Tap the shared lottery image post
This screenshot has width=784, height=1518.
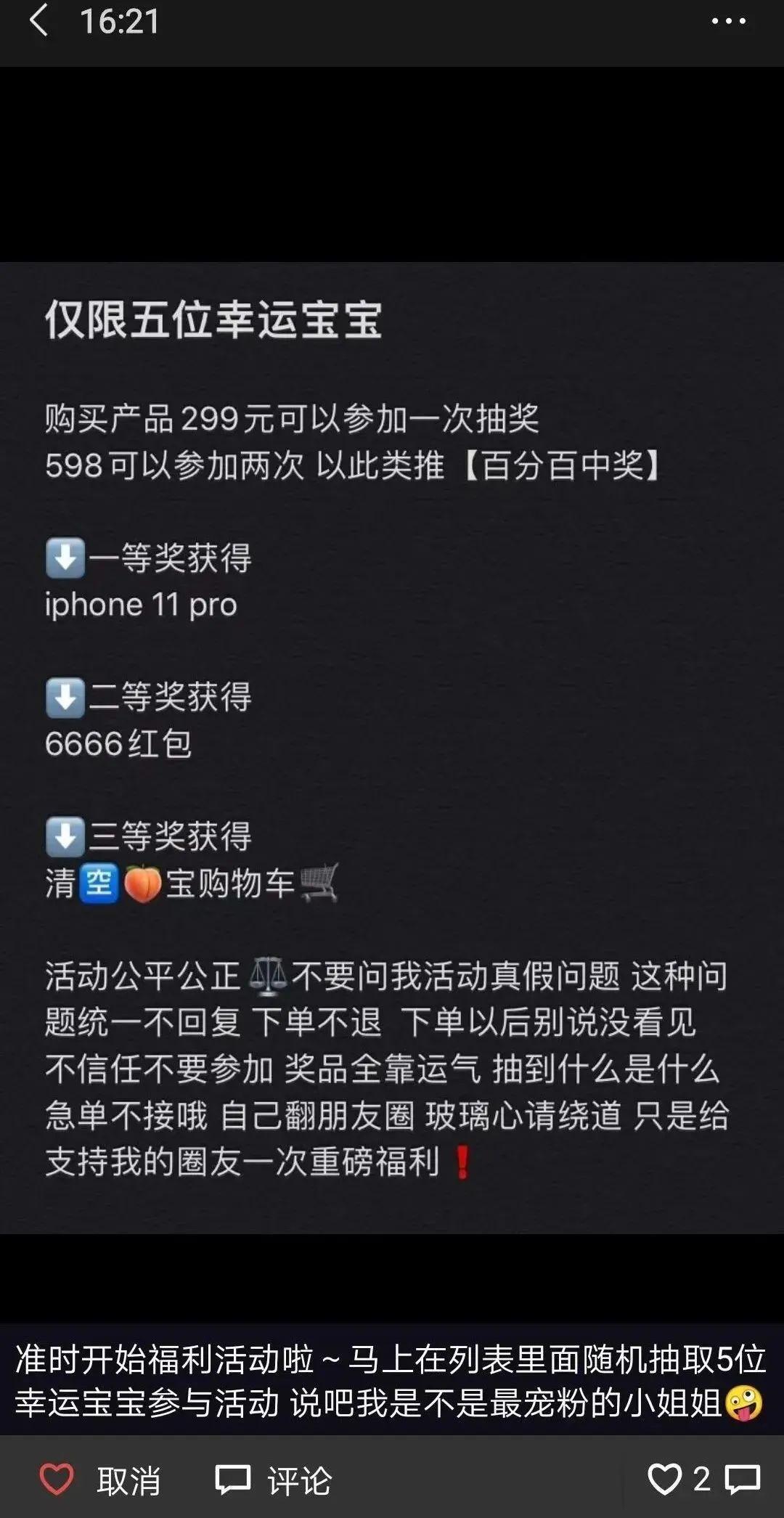[x=392, y=746]
